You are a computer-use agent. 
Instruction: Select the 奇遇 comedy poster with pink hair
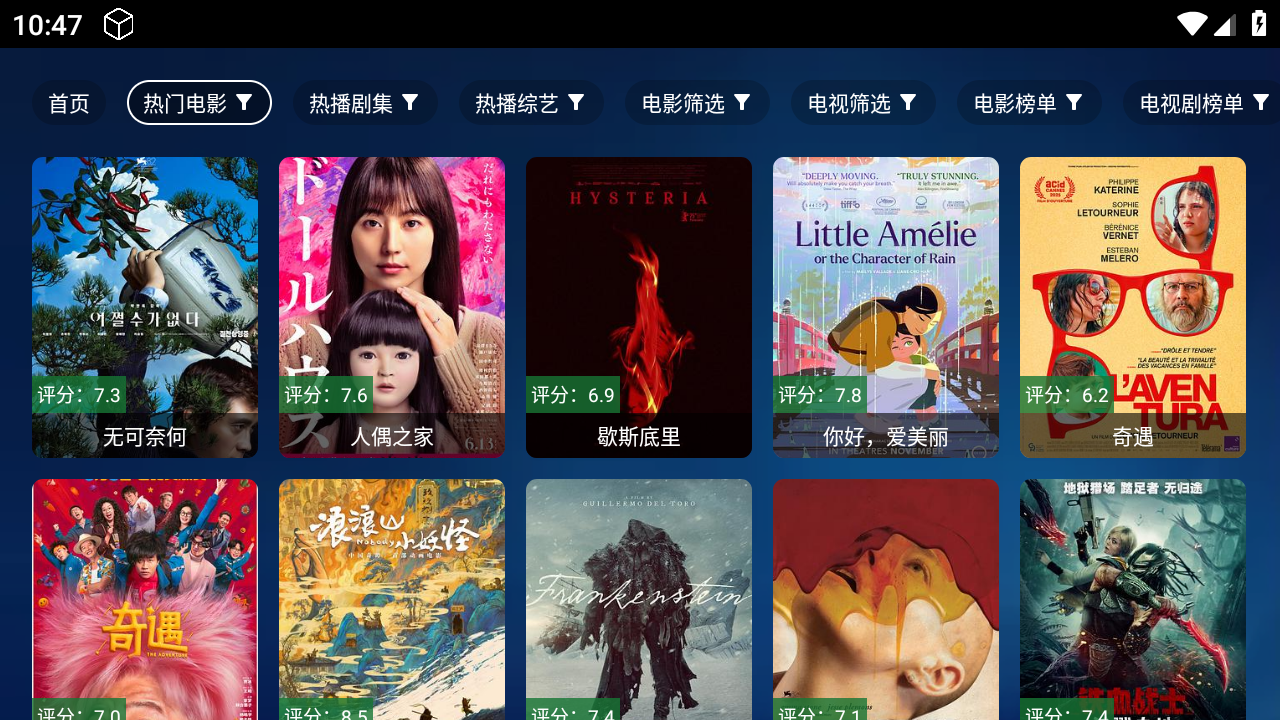[x=145, y=600]
